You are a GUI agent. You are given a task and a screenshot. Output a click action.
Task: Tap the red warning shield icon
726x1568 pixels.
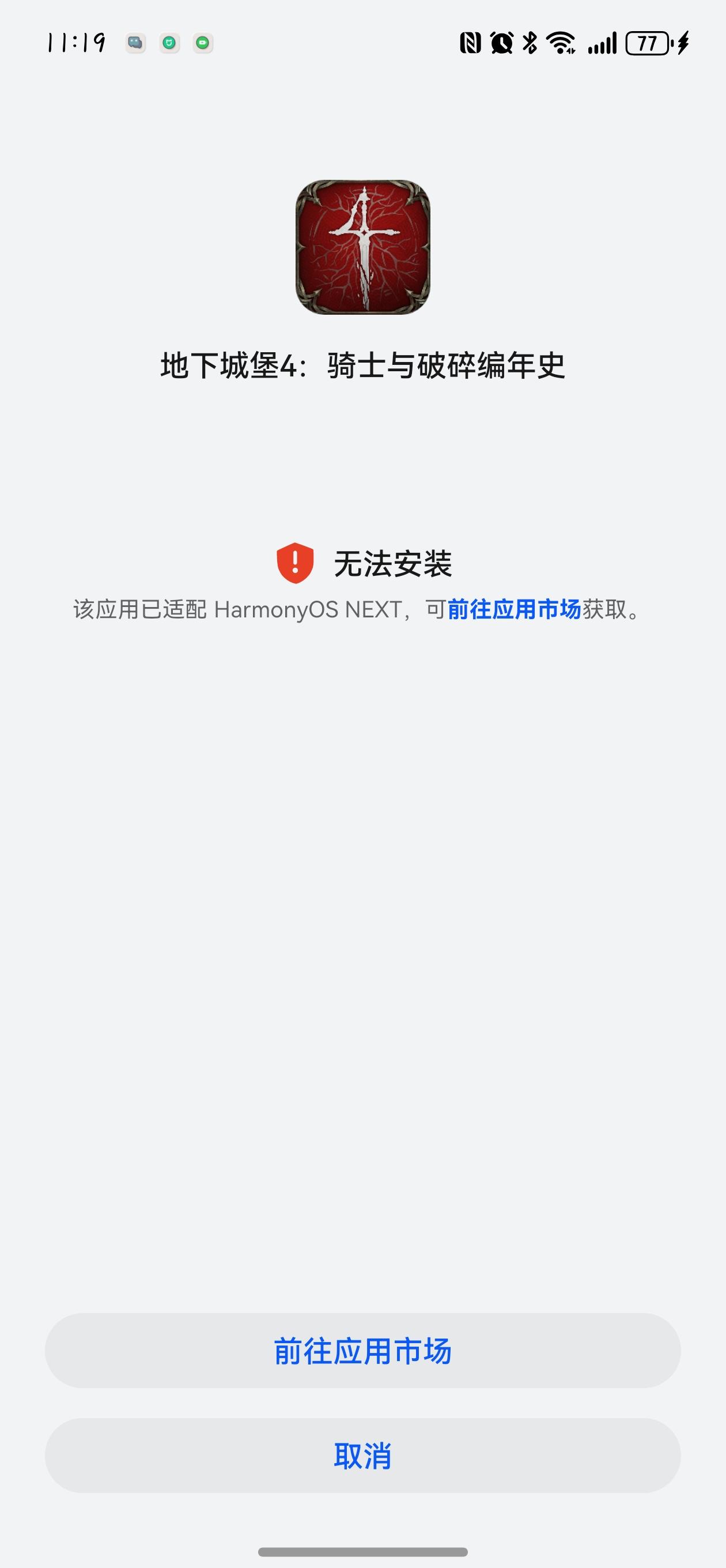[296, 564]
